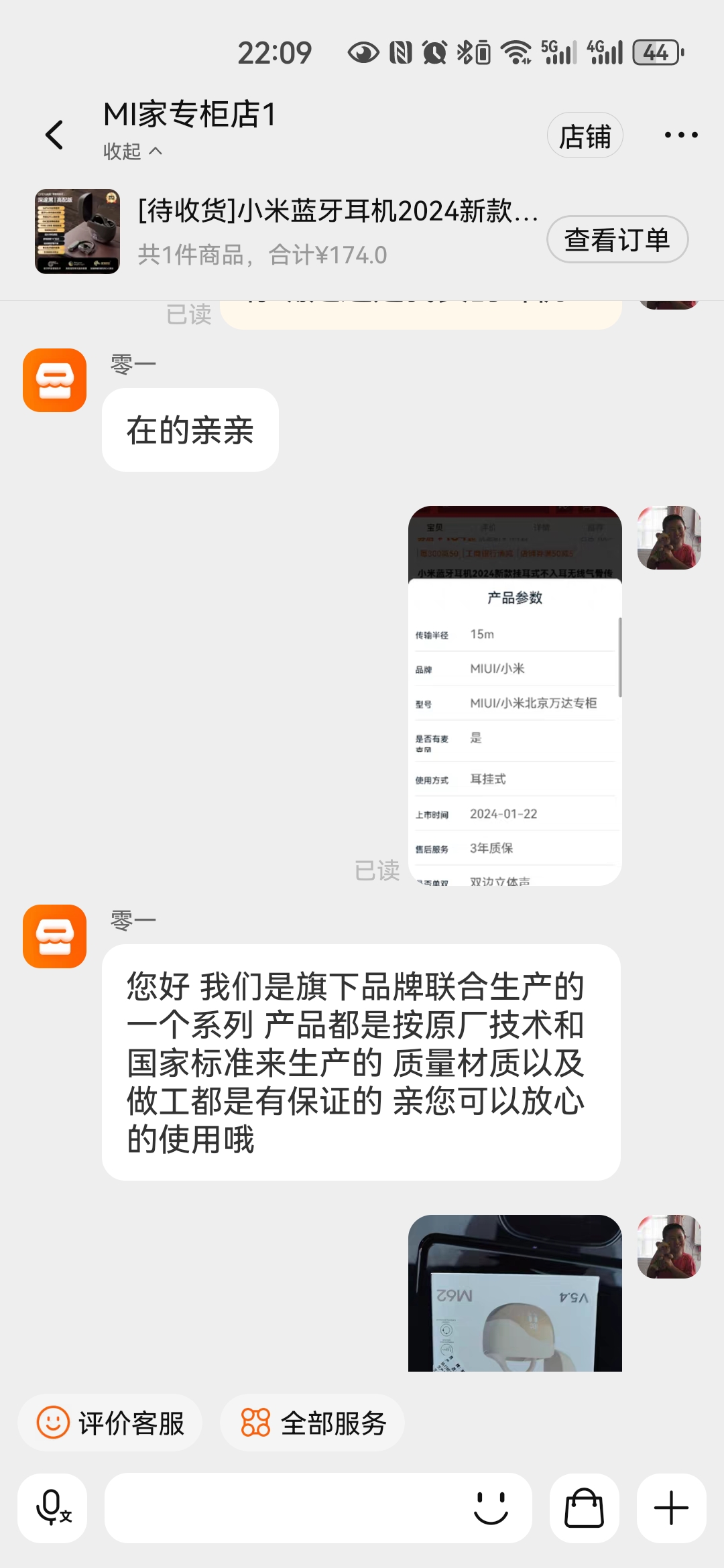Image resolution: width=724 pixels, height=1568 pixels.
Task: Open seller 零一's avatar above 在的亲亲
Action: click(55, 380)
